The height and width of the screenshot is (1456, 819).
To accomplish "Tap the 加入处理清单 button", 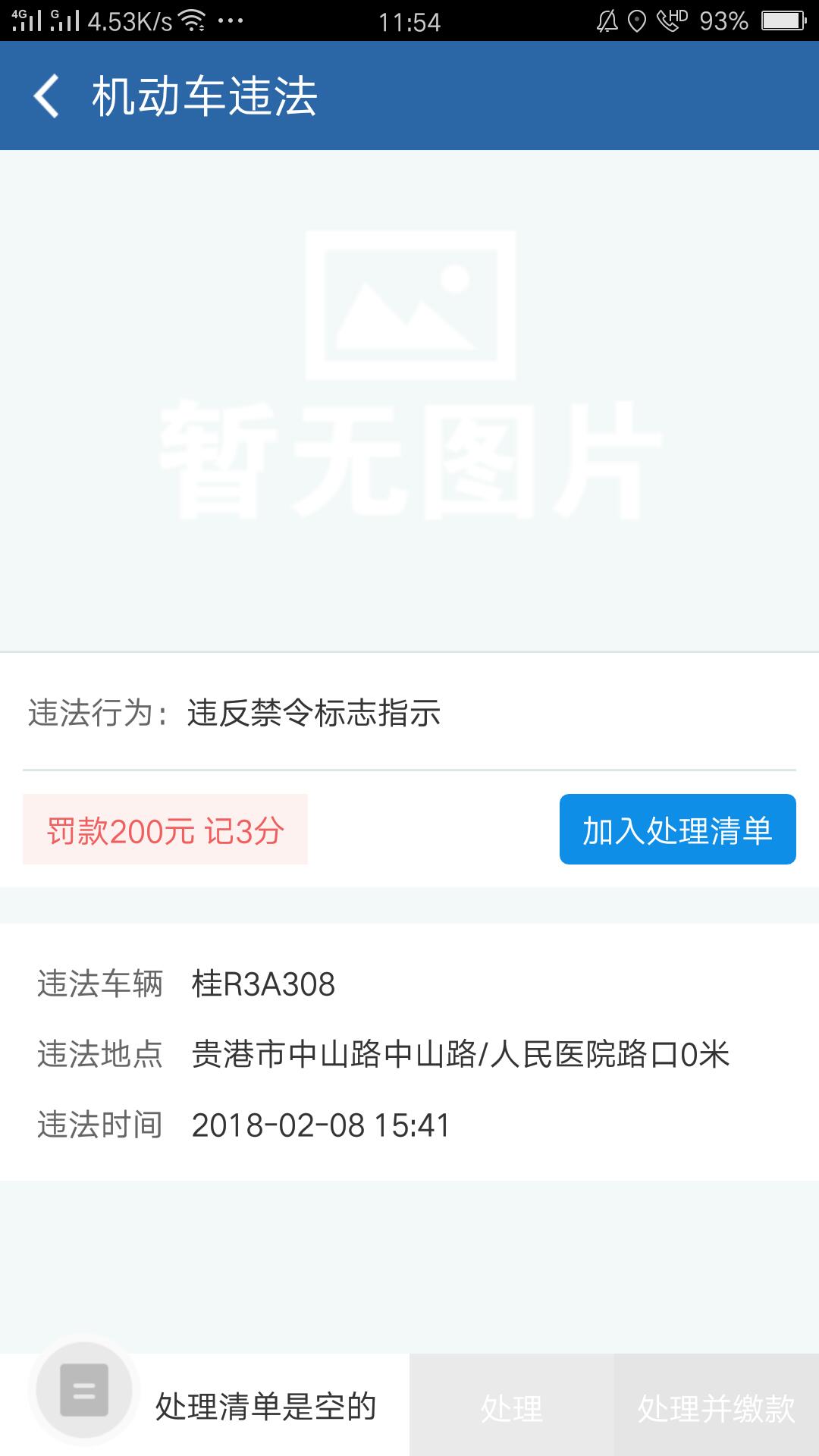I will coord(677,829).
